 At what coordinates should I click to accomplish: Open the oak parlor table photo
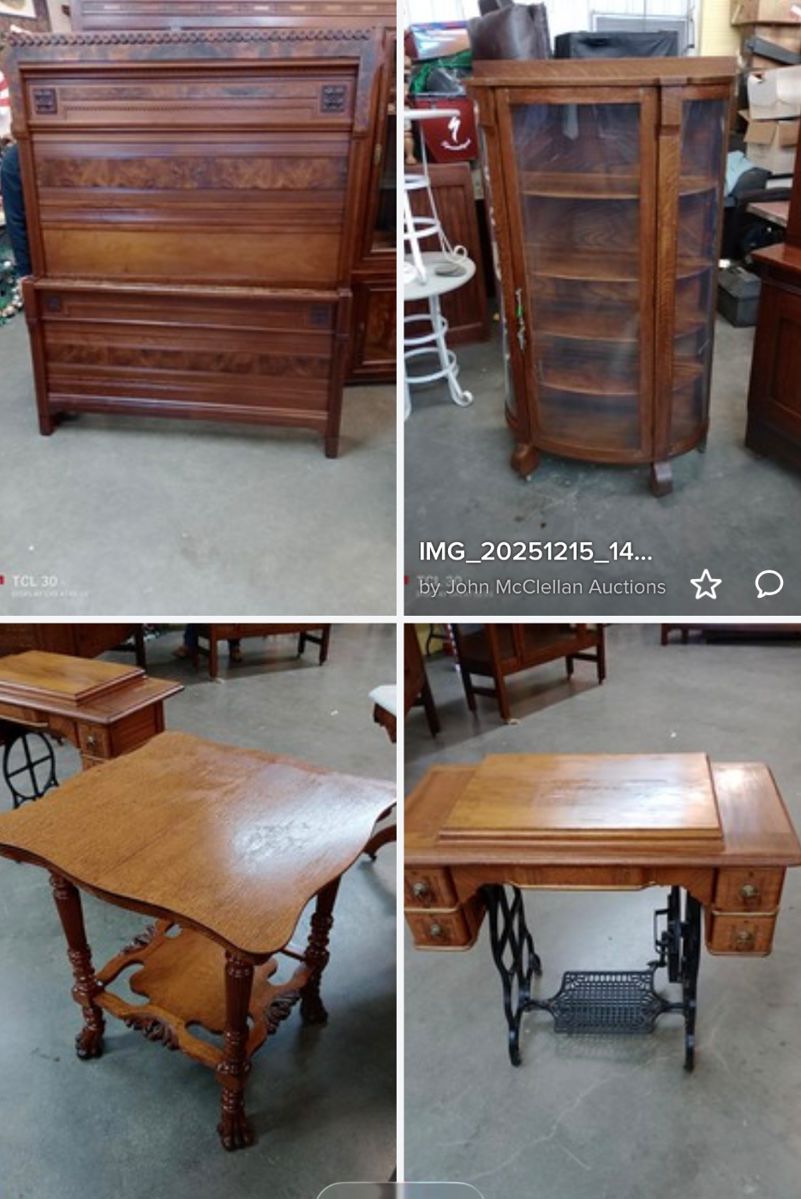click(197, 900)
